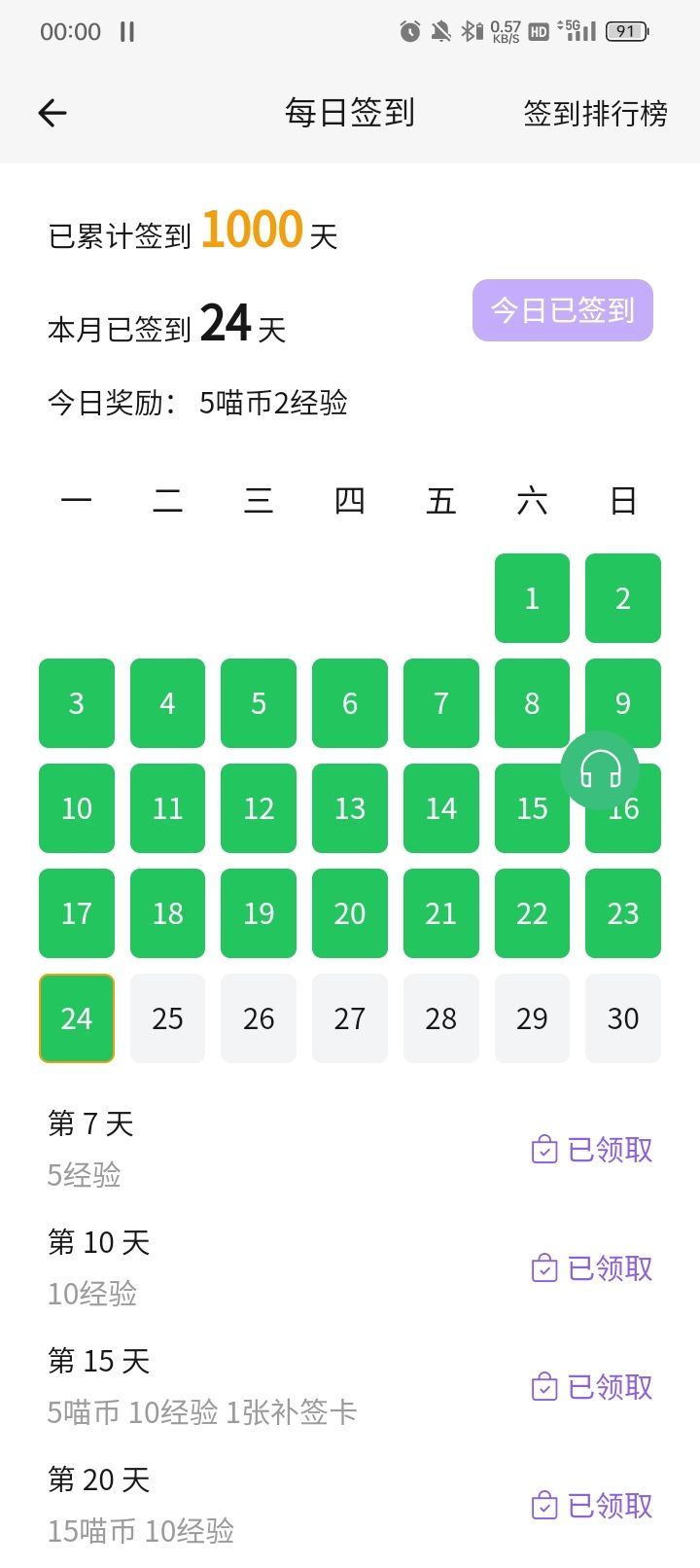Click the gift bag icon for 第10天 reward
This screenshot has width=700, height=1568.
coord(543,1268)
